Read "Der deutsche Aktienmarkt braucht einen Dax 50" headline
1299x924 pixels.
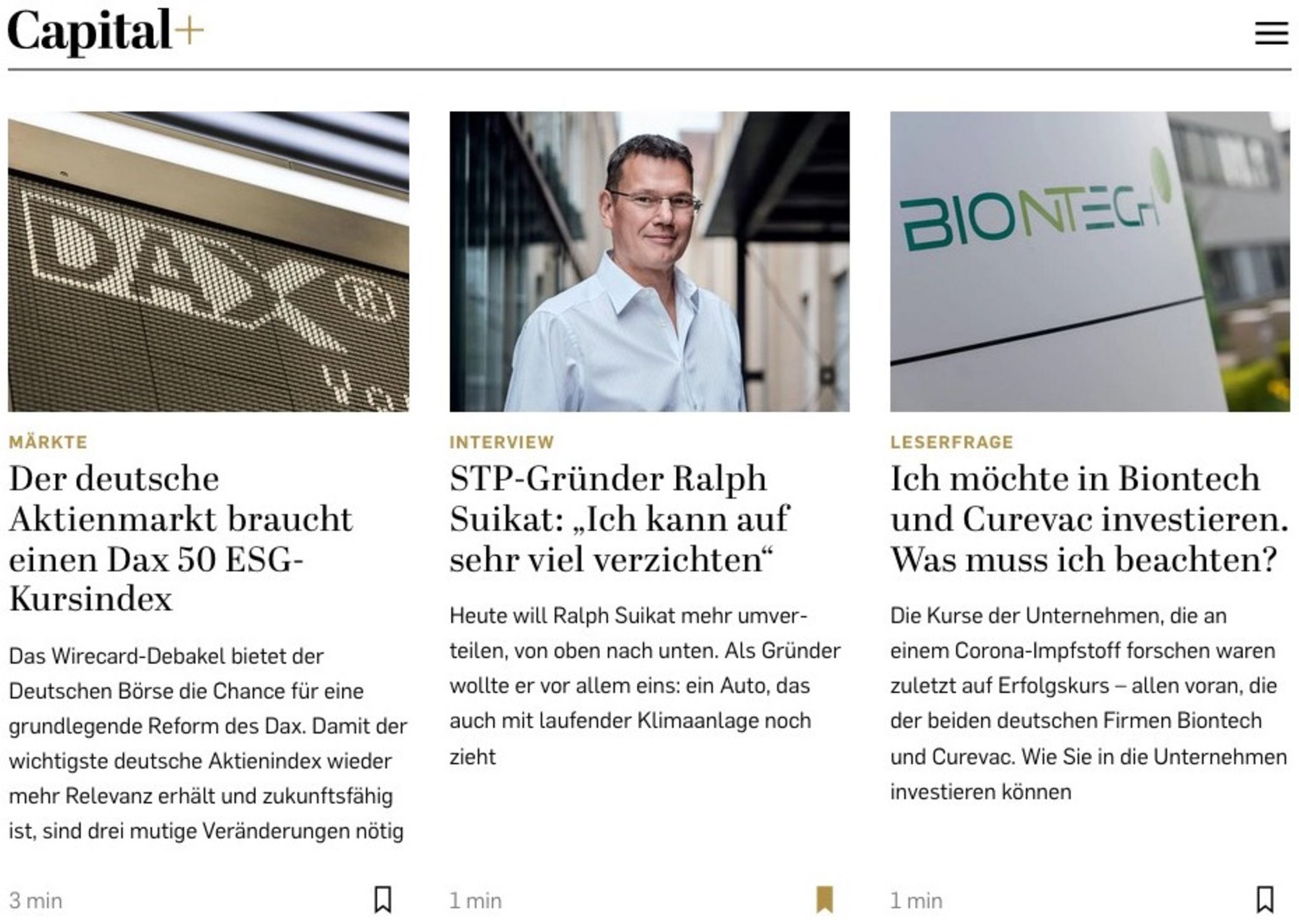[x=181, y=538]
